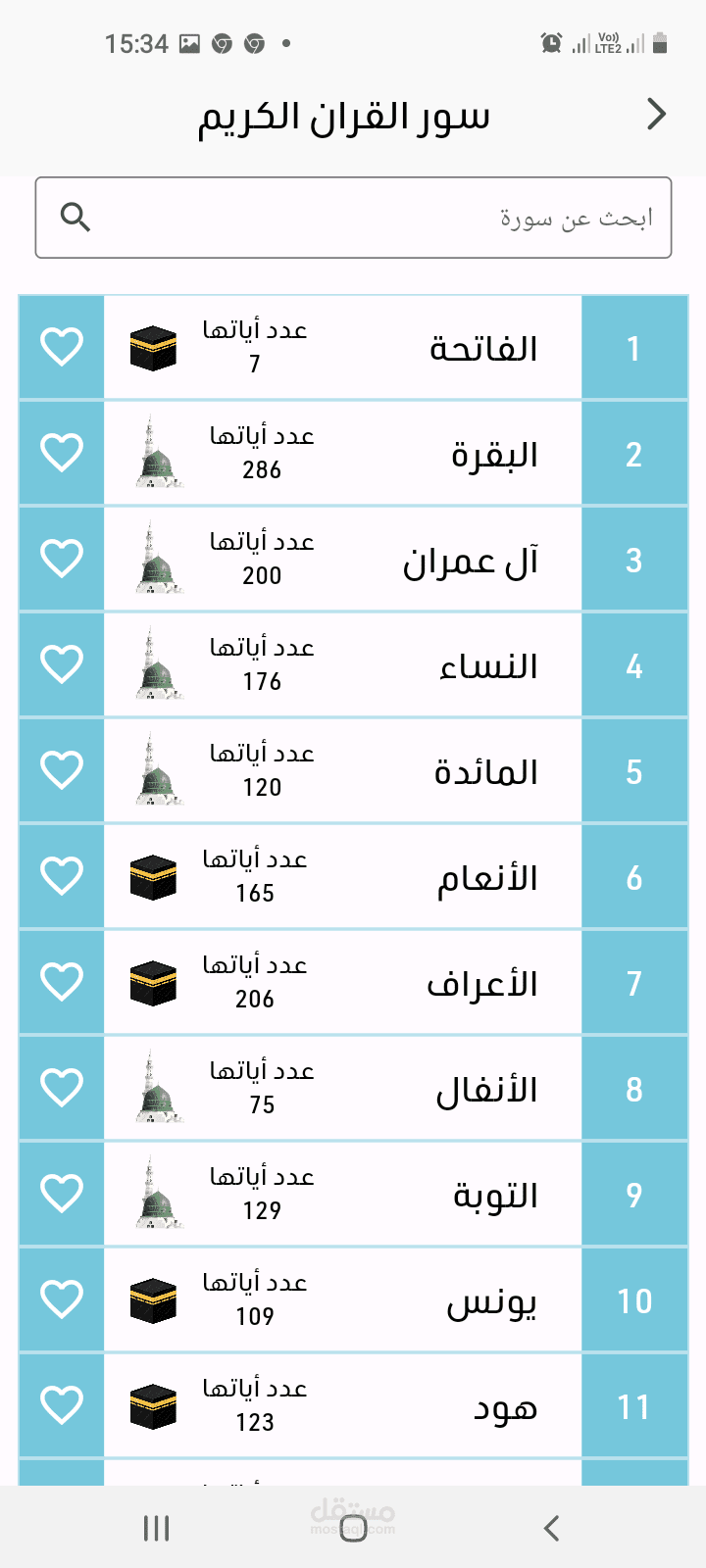The height and width of the screenshot is (1568, 706).
Task: Favorite surah الفاتحة with the heart
Action: click(62, 347)
